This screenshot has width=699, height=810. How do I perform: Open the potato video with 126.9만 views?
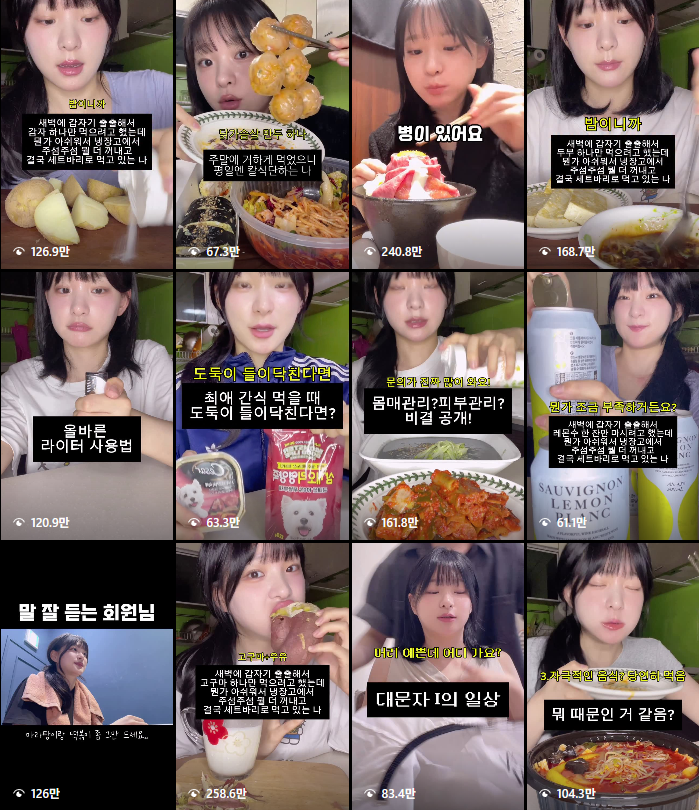(86, 133)
